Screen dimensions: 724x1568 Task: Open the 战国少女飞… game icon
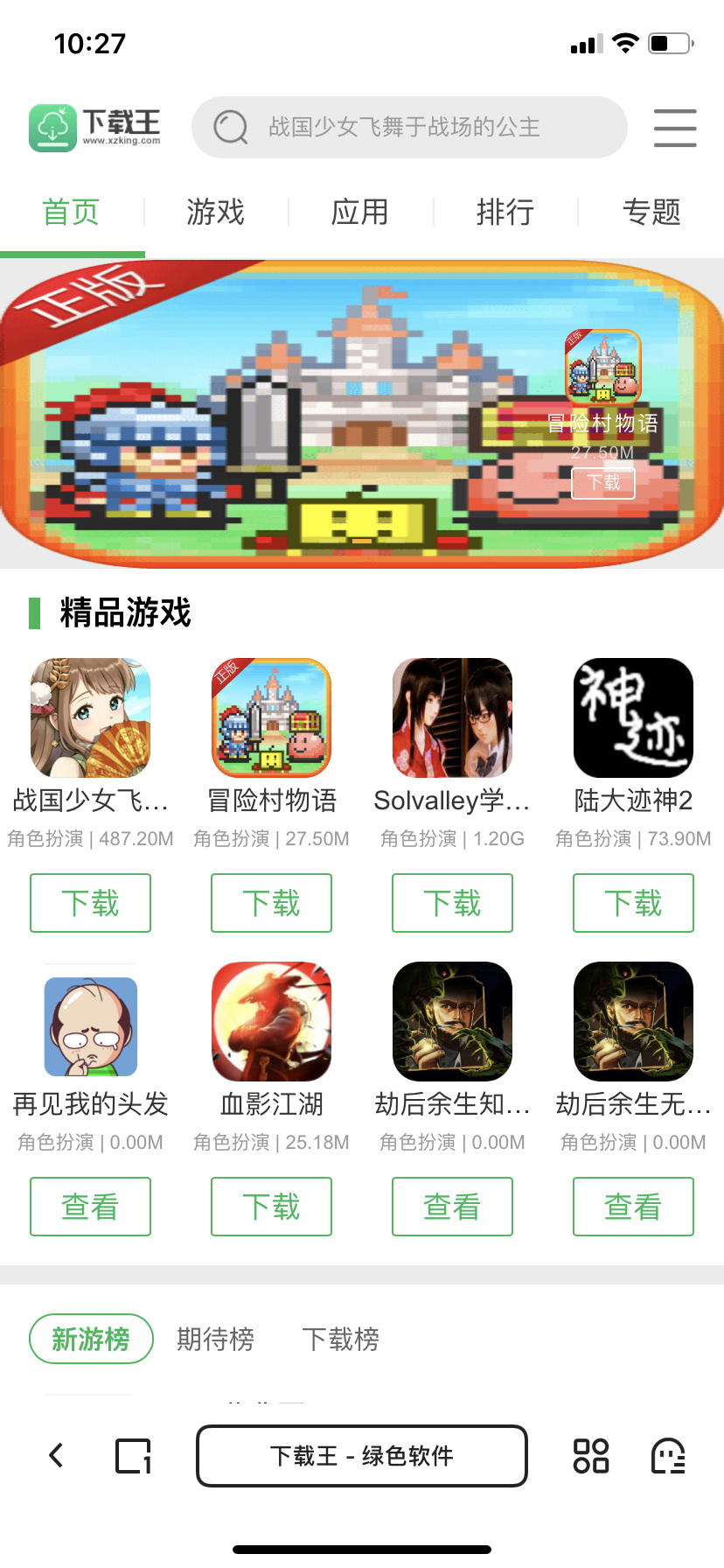click(x=90, y=718)
